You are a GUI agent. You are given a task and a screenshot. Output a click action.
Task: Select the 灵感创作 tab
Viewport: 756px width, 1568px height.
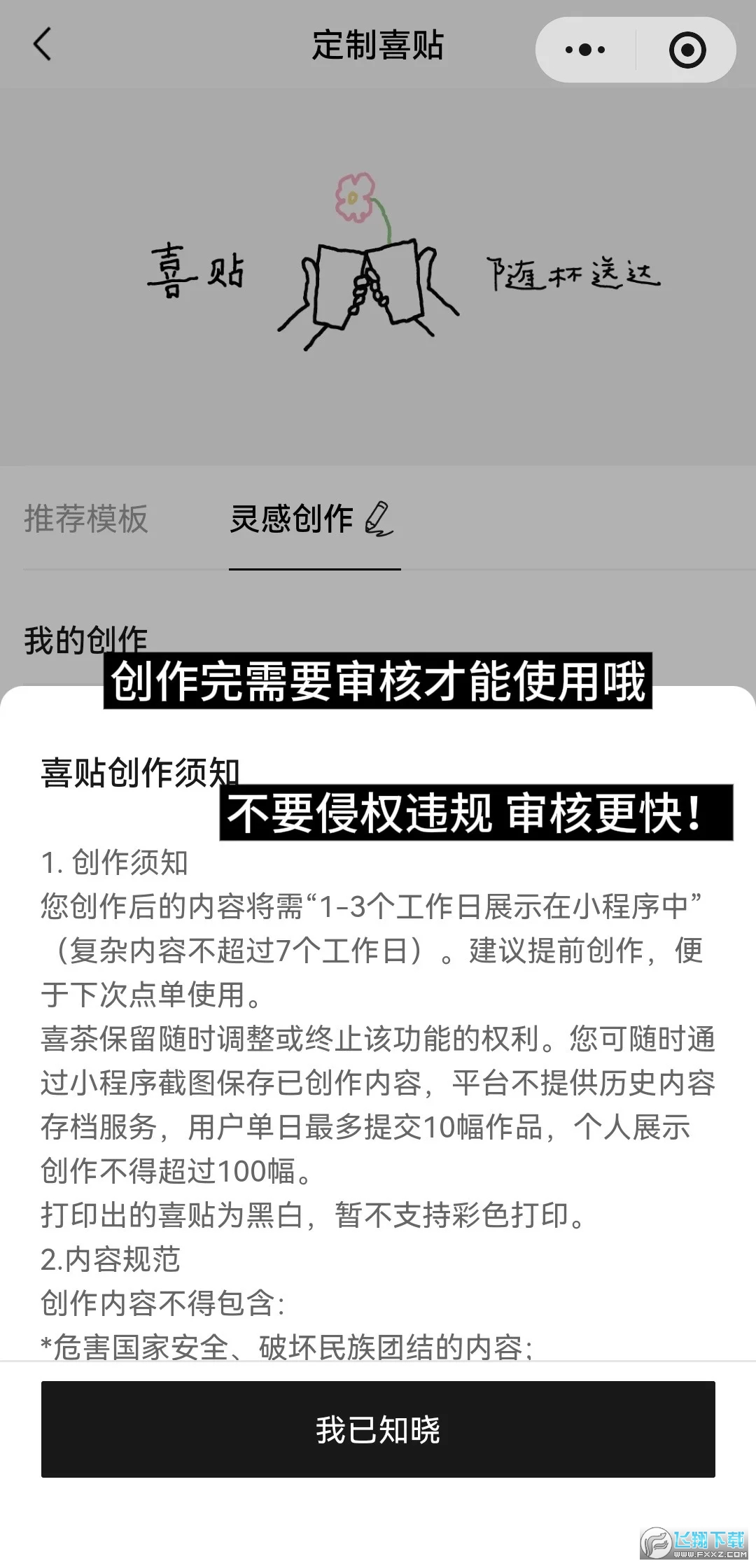point(294,519)
